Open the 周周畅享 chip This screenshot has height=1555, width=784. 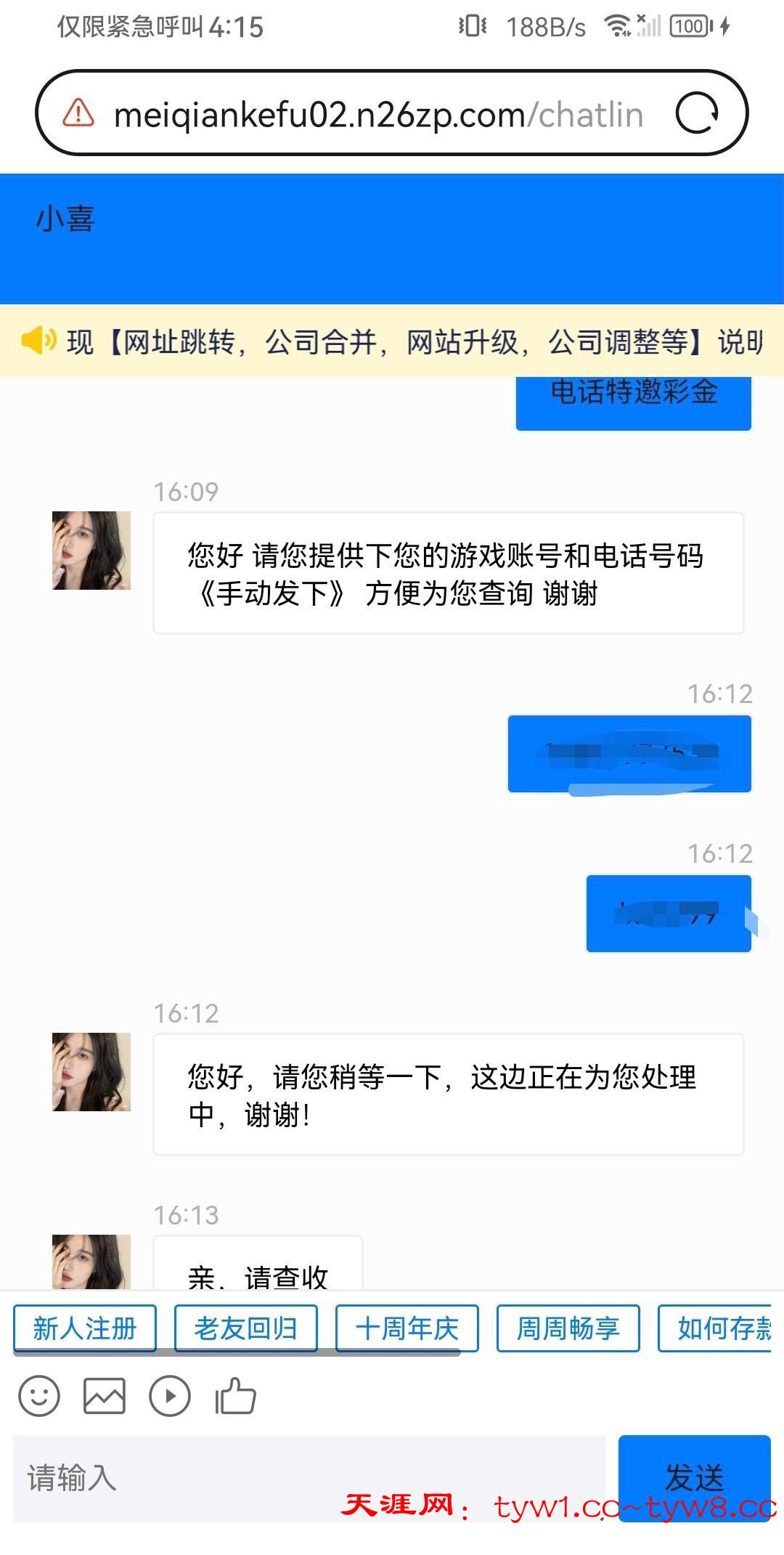(568, 1328)
